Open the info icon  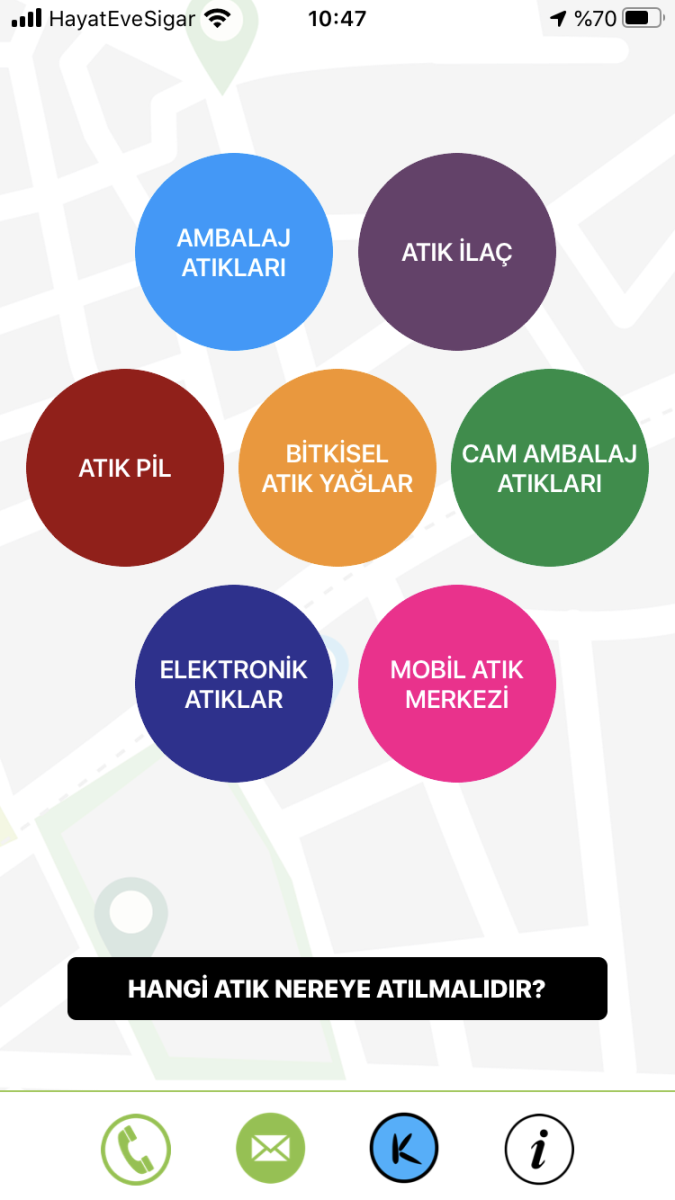539,1149
